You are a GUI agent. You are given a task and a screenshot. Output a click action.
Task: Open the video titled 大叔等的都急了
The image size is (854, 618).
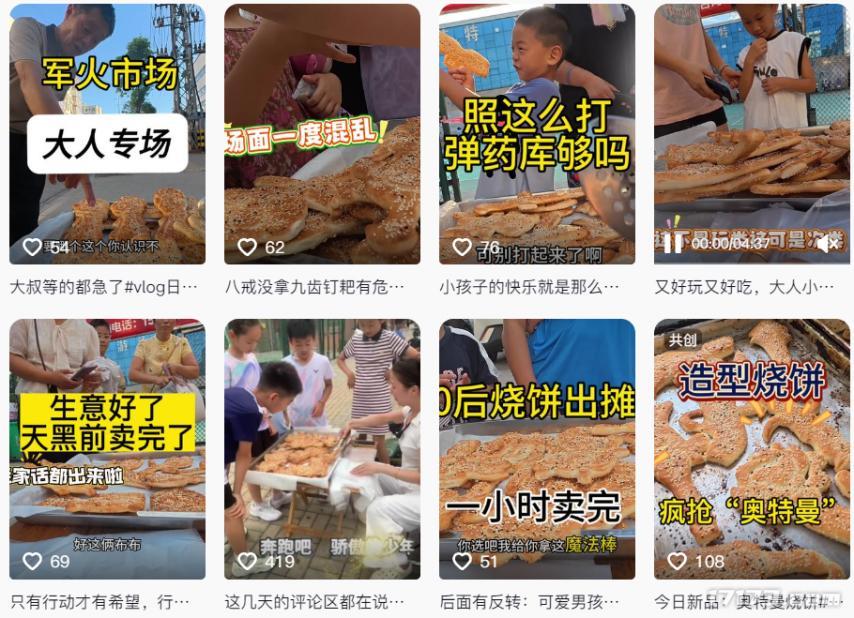pyautogui.click(x=107, y=134)
